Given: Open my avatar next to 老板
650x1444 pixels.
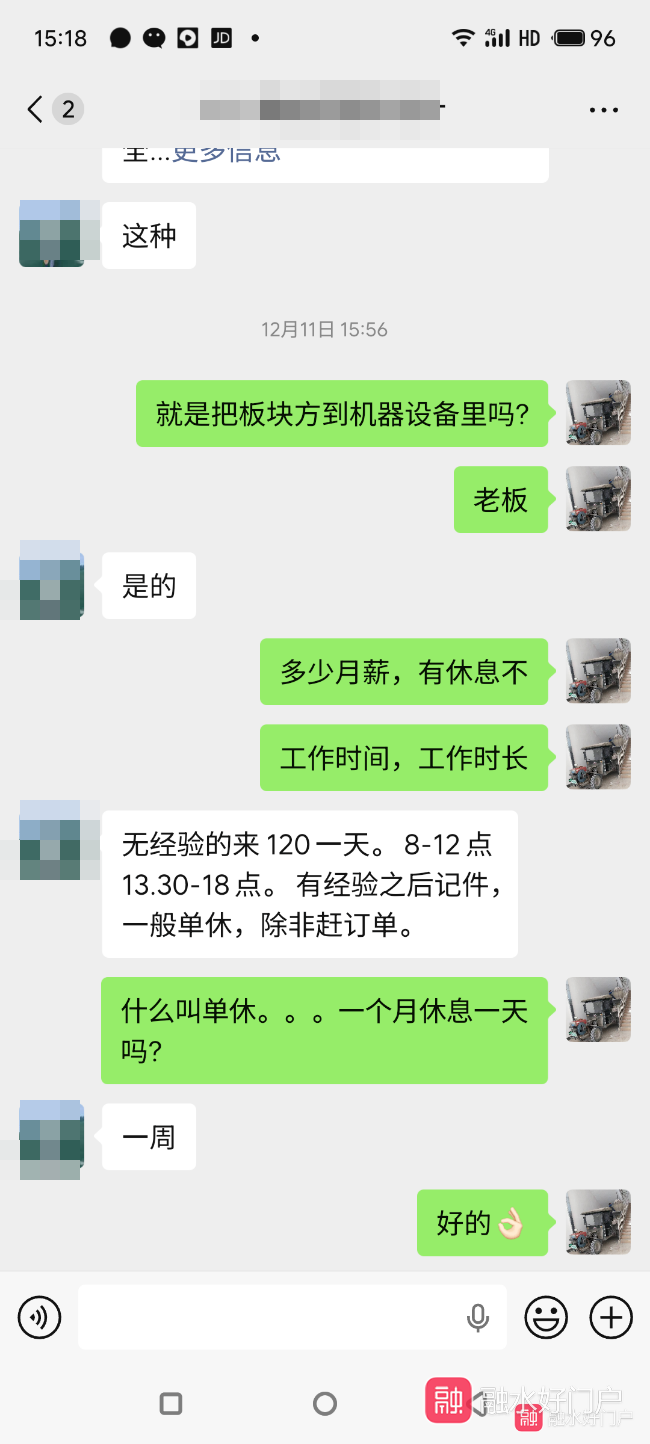Looking at the screenshot, I should pyautogui.click(x=598, y=498).
